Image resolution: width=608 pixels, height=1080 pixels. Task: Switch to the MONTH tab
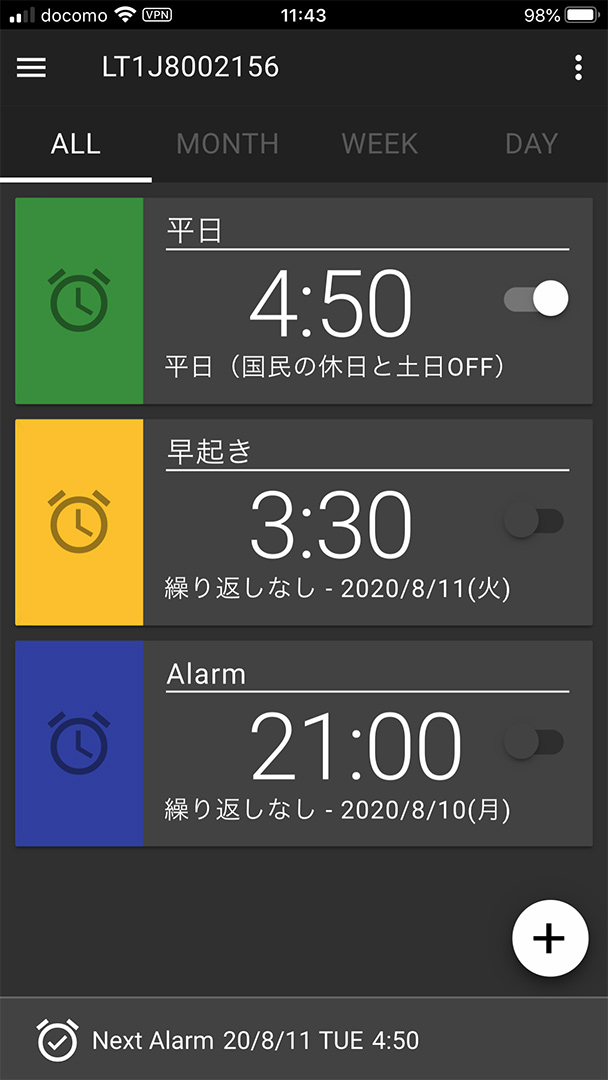tap(228, 144)
